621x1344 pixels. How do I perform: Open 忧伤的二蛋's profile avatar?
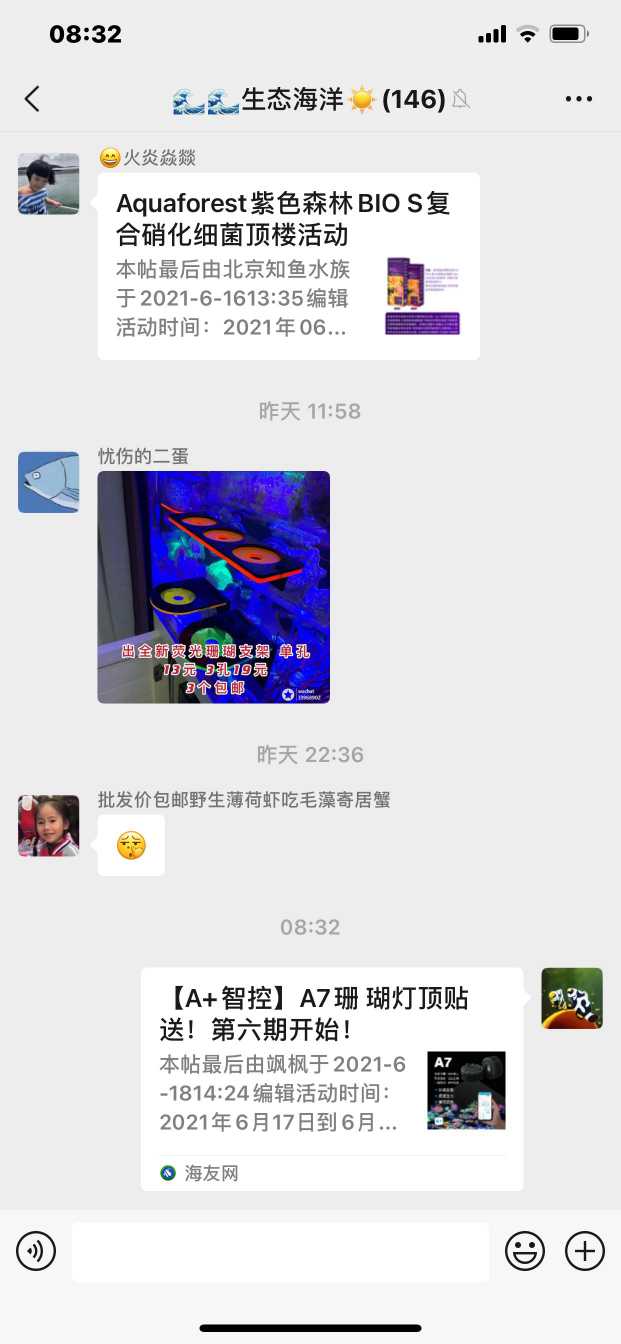point(48,482)
